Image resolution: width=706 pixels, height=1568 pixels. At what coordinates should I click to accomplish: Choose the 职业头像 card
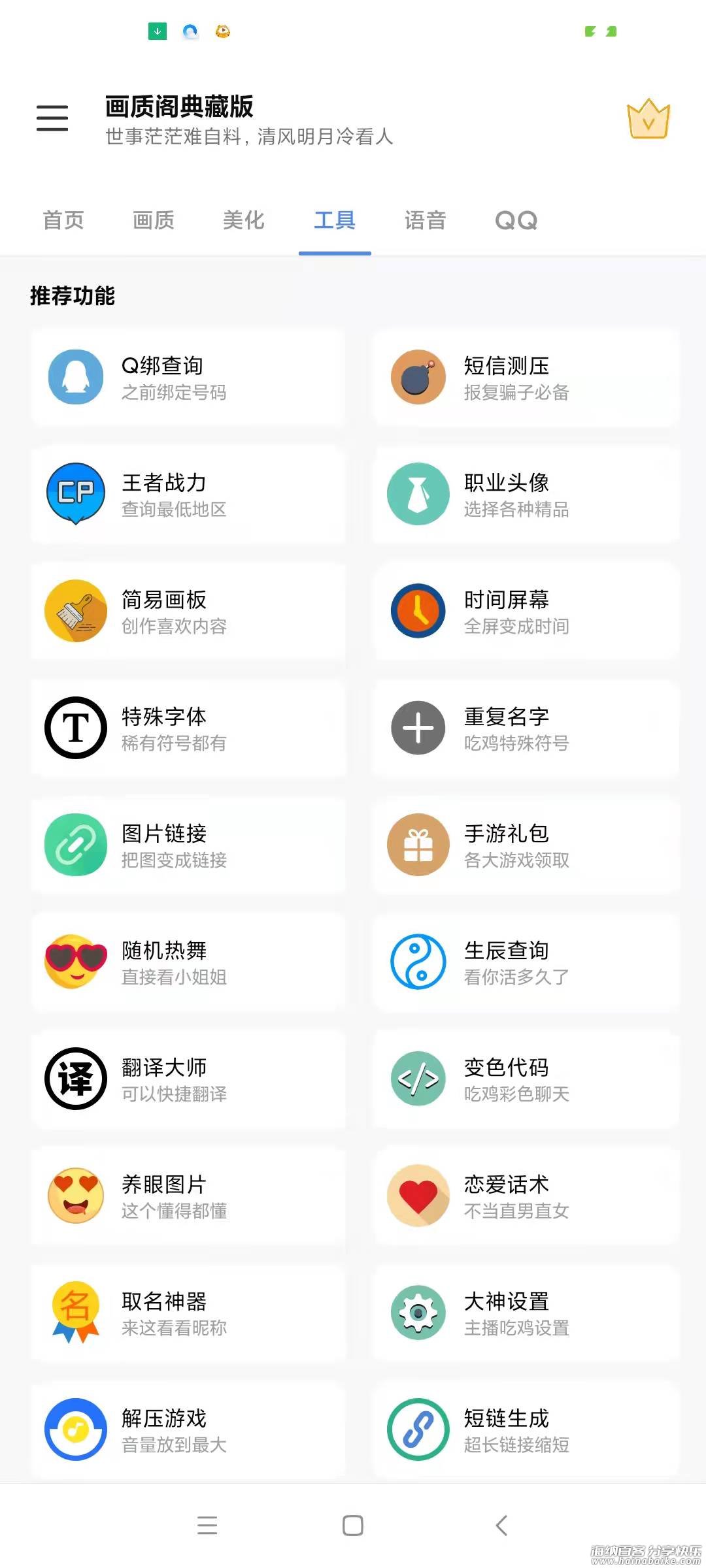526,495
